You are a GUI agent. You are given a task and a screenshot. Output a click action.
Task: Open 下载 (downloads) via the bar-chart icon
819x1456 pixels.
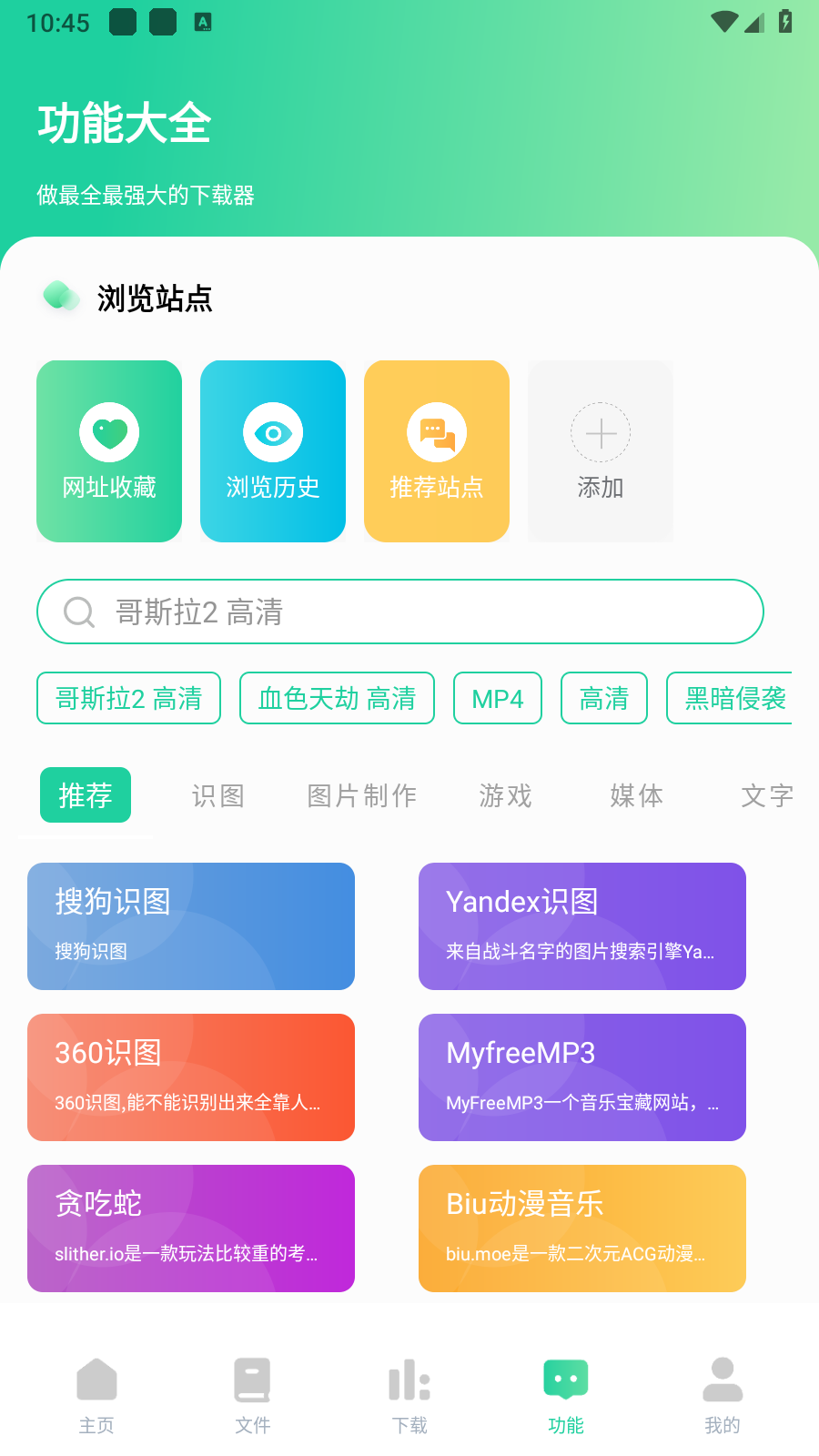pyautogui.click(x=409, y=1380)
